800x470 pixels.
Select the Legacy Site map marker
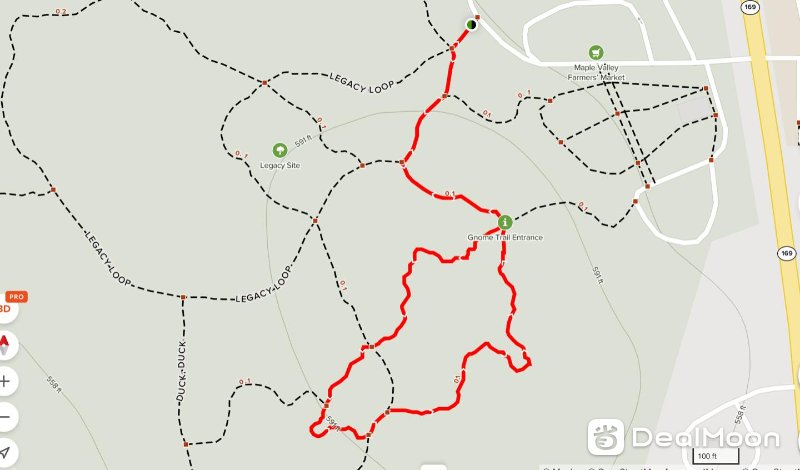[x=279, y=150]
